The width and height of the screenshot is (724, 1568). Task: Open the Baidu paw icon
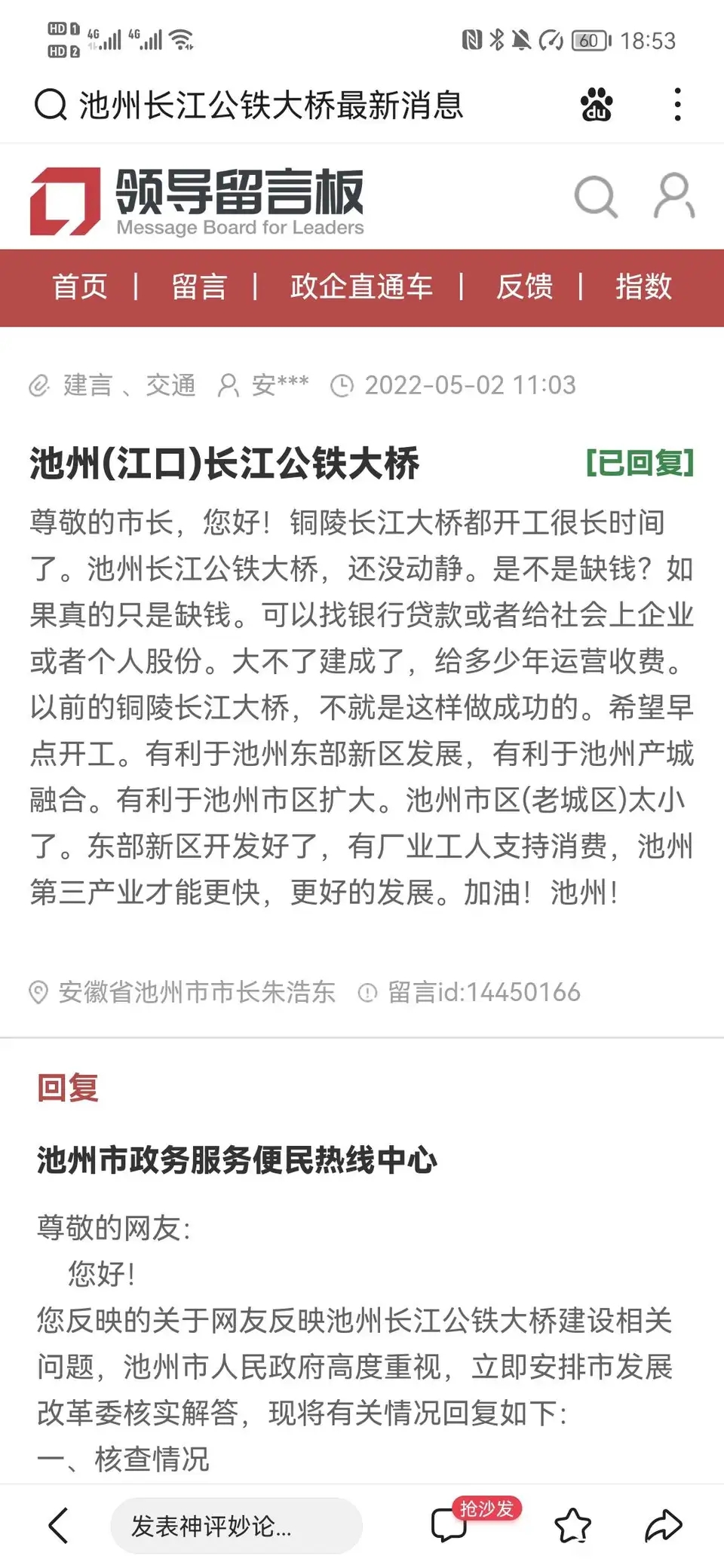(x=597, y=105)
